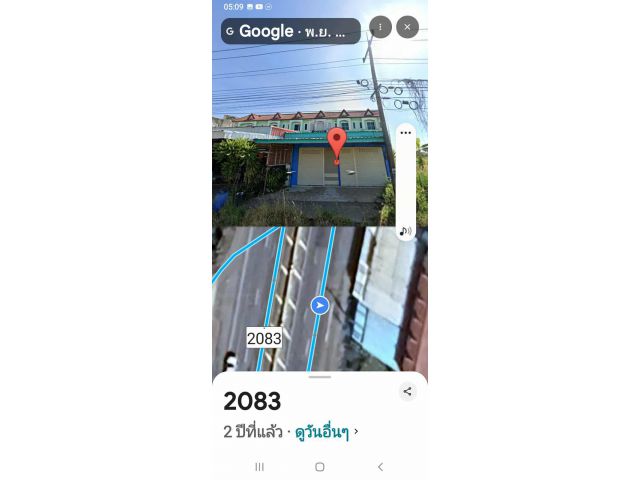Close the Street View panorama
The image size is (640, 480).
click(x=407, y=27)
